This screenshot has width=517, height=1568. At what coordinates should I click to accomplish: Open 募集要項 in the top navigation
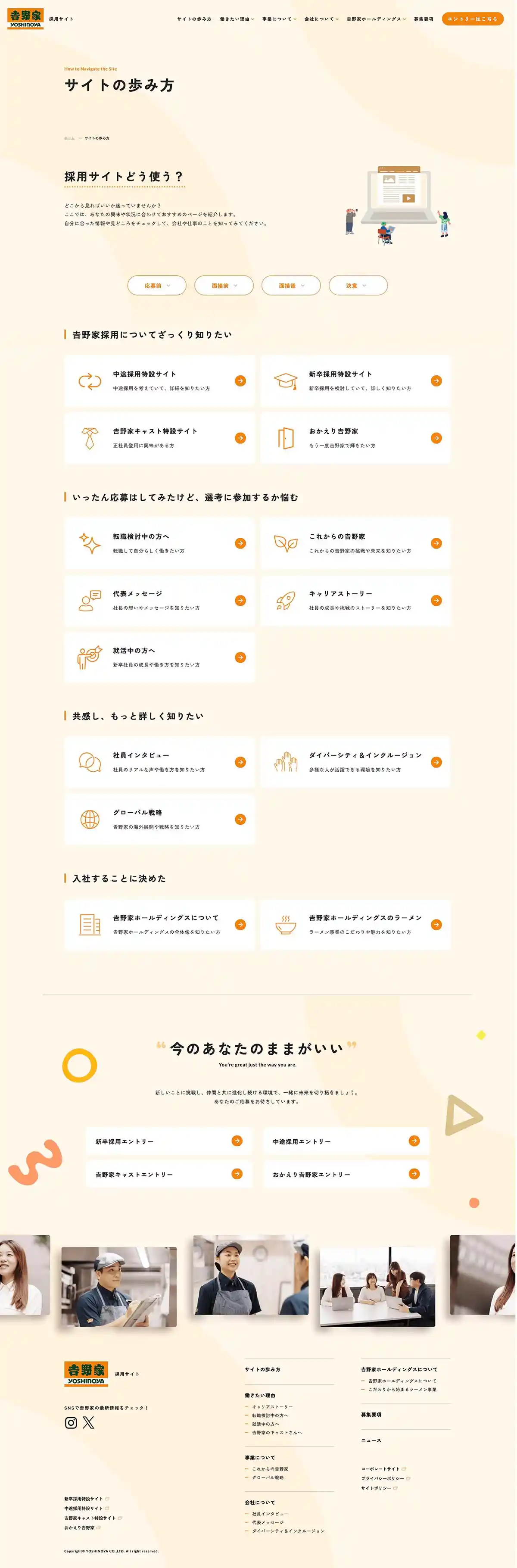[423, 19]
